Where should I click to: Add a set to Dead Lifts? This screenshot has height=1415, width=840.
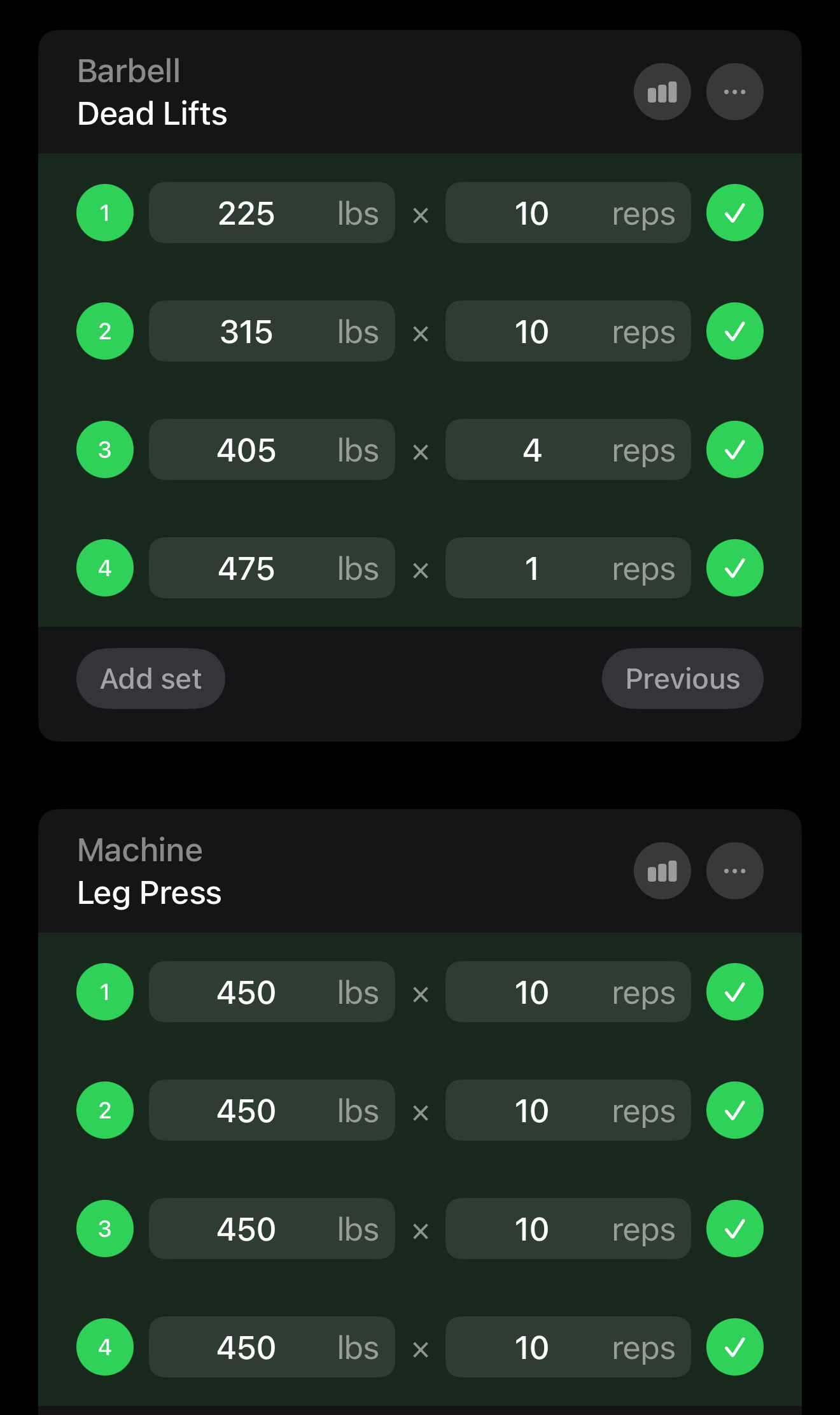pyautogui.click(x=151, y=679)
